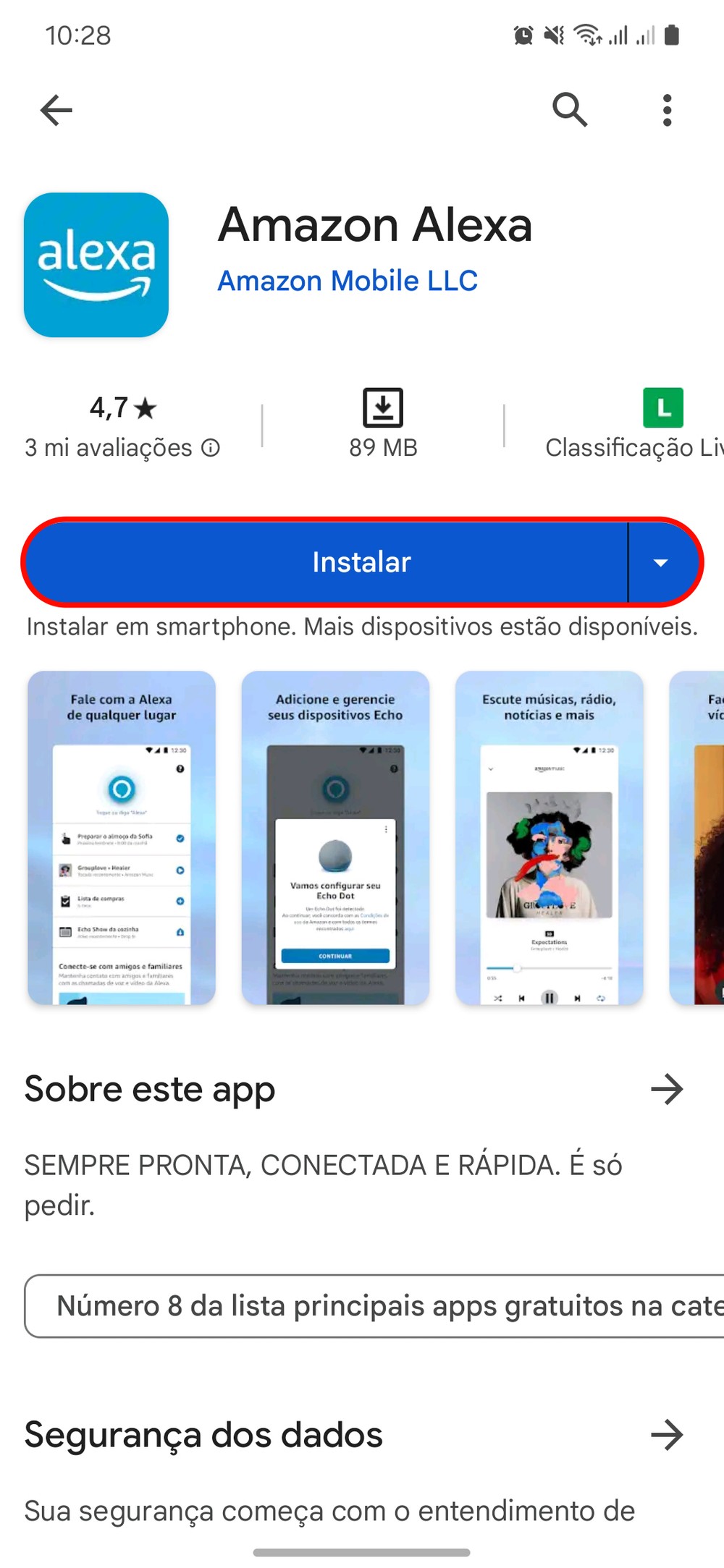The image size is (724, 1568).
Task: Open the search icon in the app bar
Action: [570, 110]
